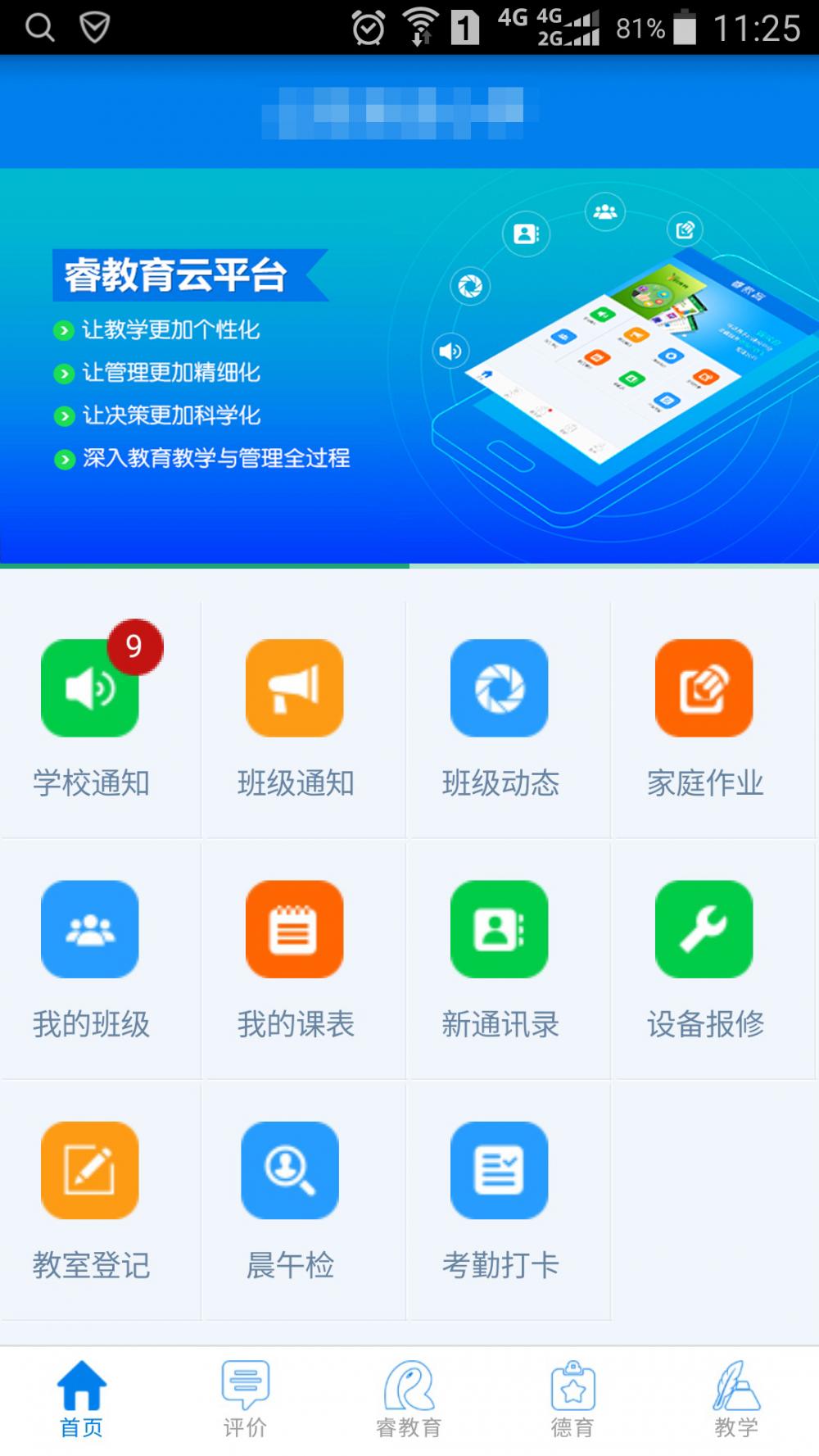Select the 首页 home tab

[x=81, y=1399]
